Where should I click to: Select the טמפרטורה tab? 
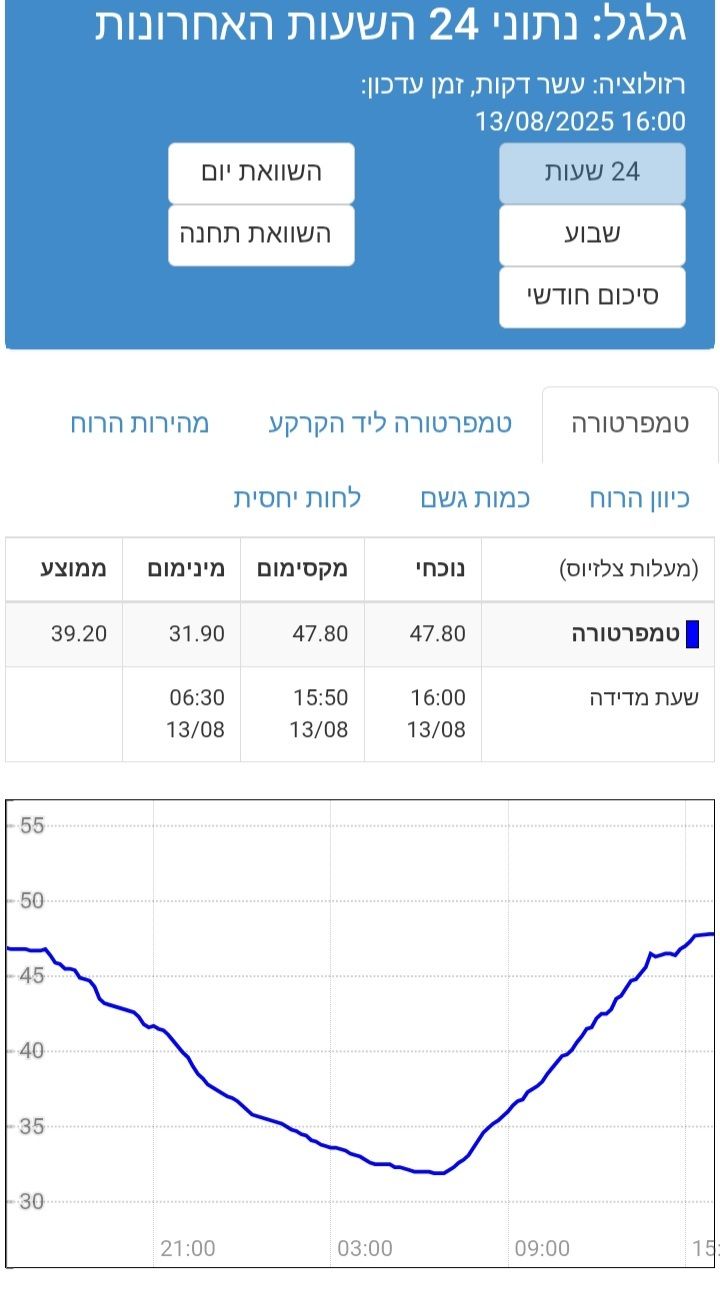(630, 424)
